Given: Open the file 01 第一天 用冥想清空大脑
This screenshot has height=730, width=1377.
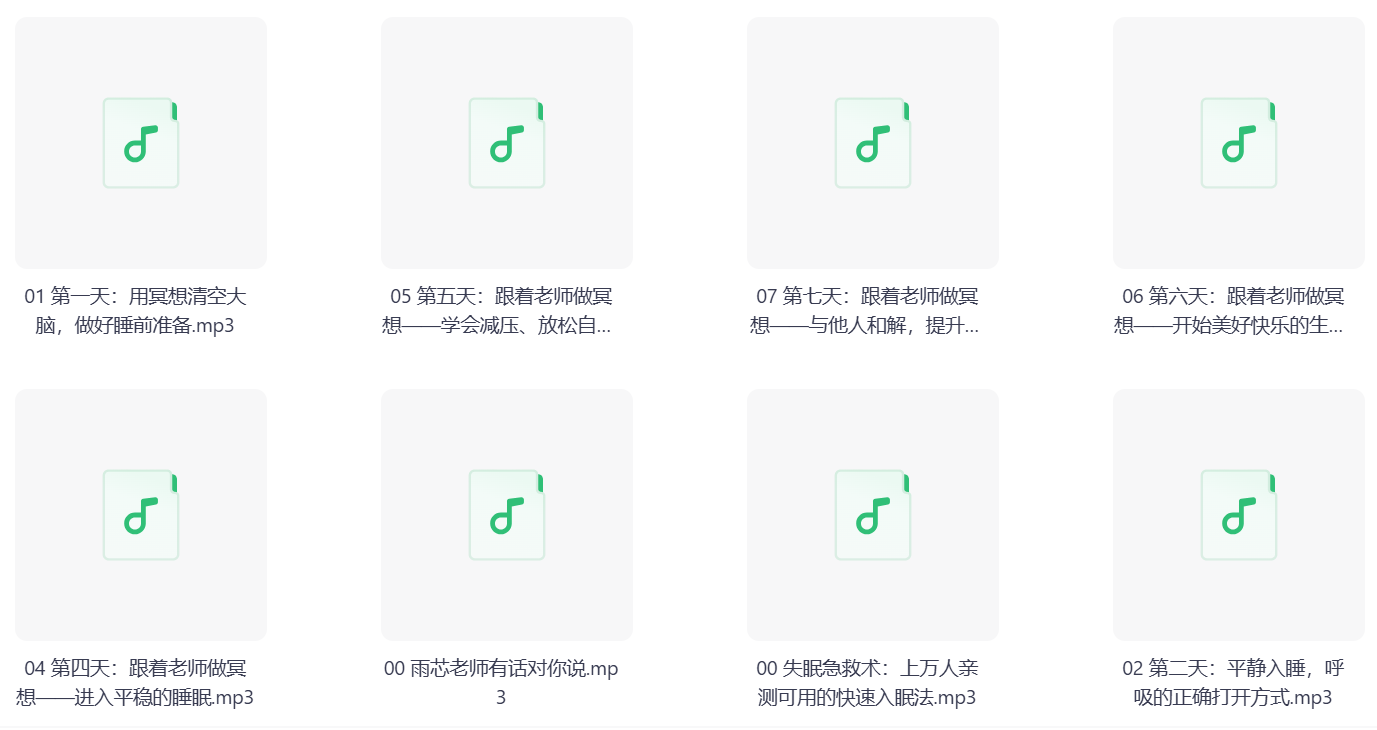Looking at the screenshot, I should click(141, 143).
